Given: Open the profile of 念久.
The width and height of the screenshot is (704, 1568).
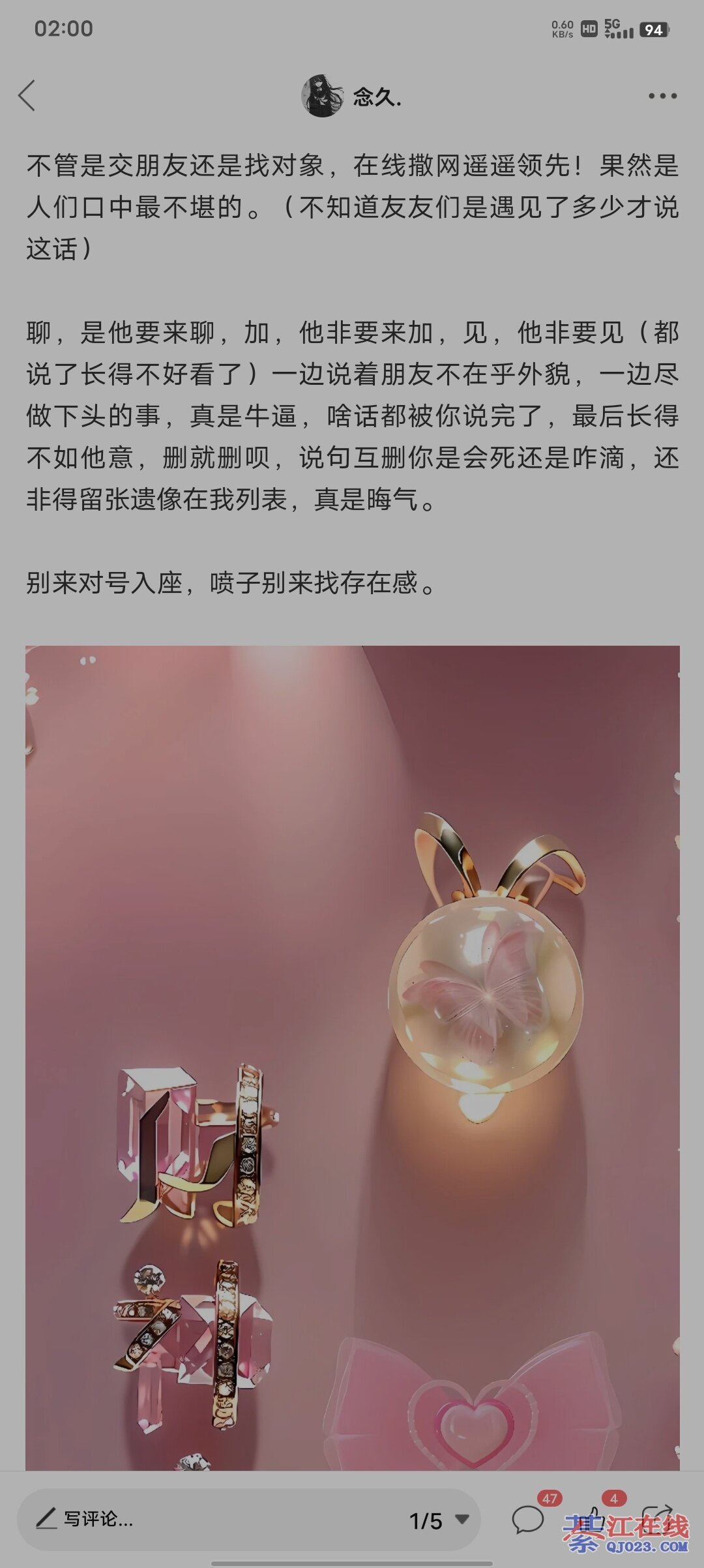Looking at the screenshot, I should [x=351, y=97].
